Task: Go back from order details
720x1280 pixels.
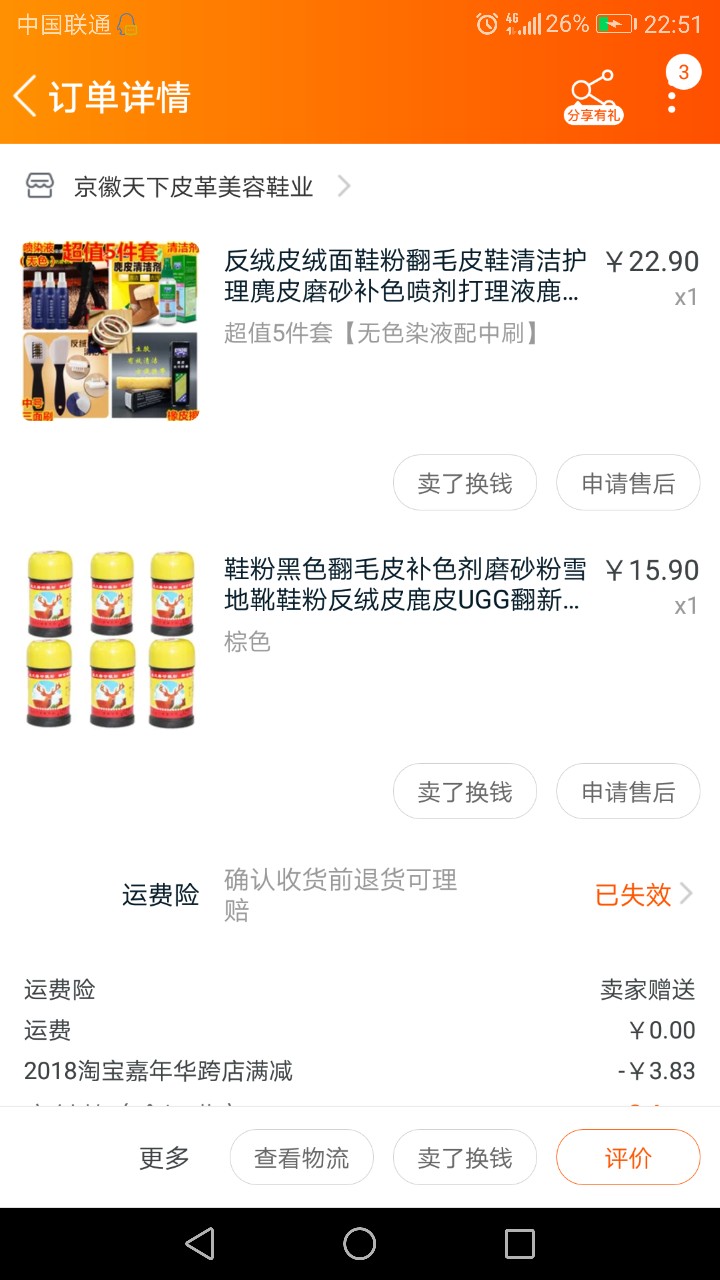Action: pyautogui.click(x=26, y=97)
